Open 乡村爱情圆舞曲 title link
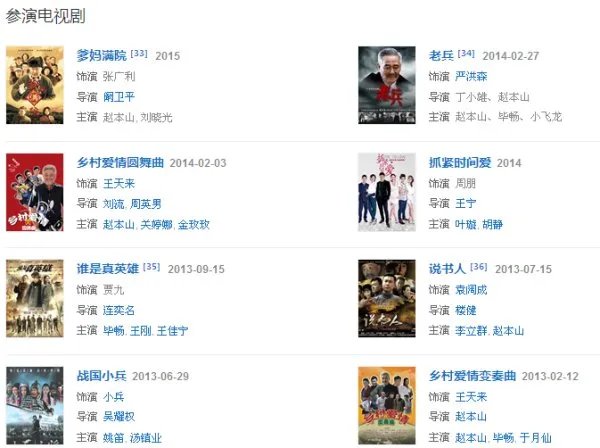600x448 pixels. tap(121, 163)
